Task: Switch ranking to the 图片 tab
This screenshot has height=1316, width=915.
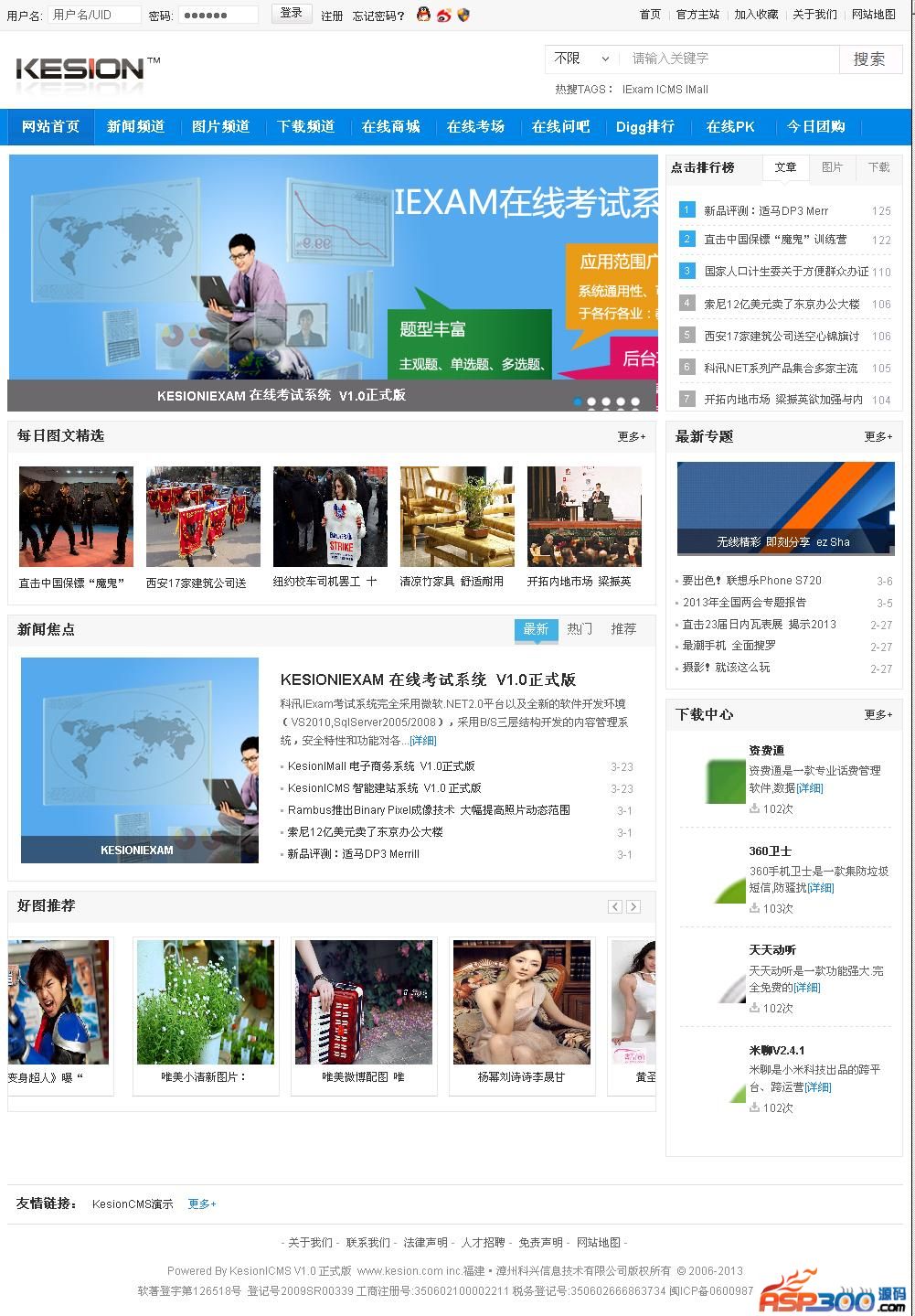Action: click(x=832, y=167)
